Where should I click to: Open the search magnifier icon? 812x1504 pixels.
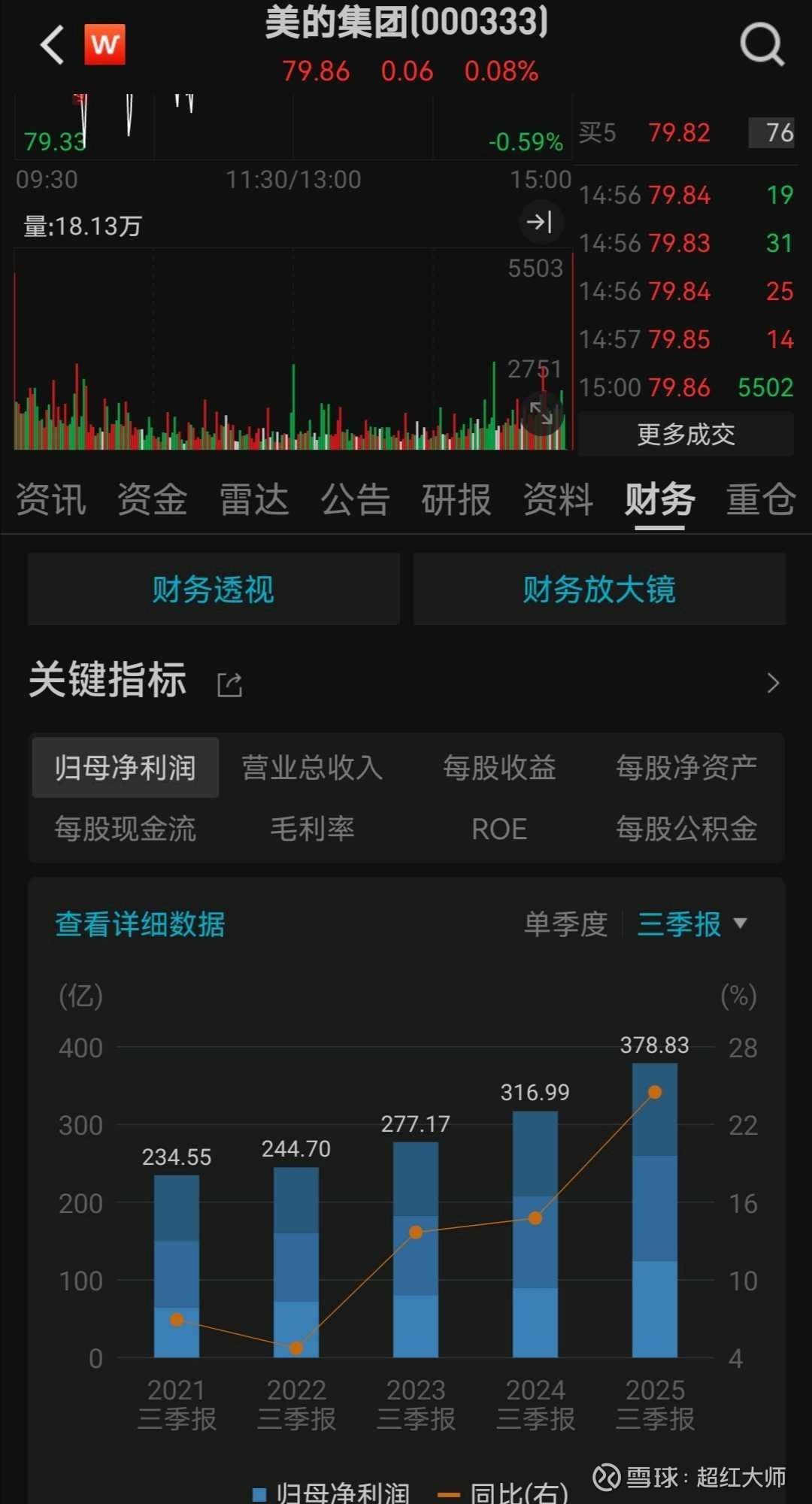tap(762, 45)
